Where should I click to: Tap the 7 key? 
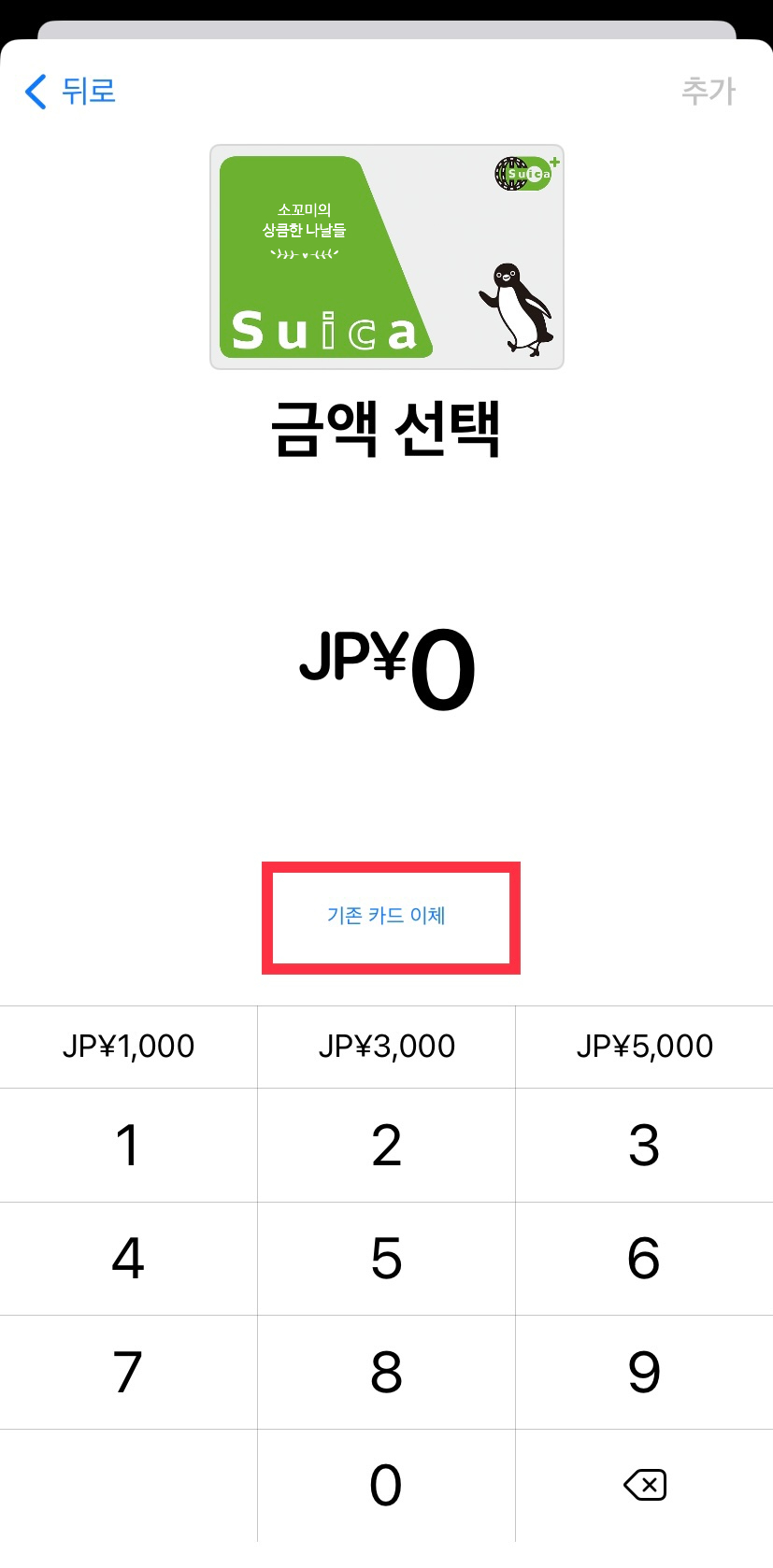pyautogui.click(x=129, y=1372)
